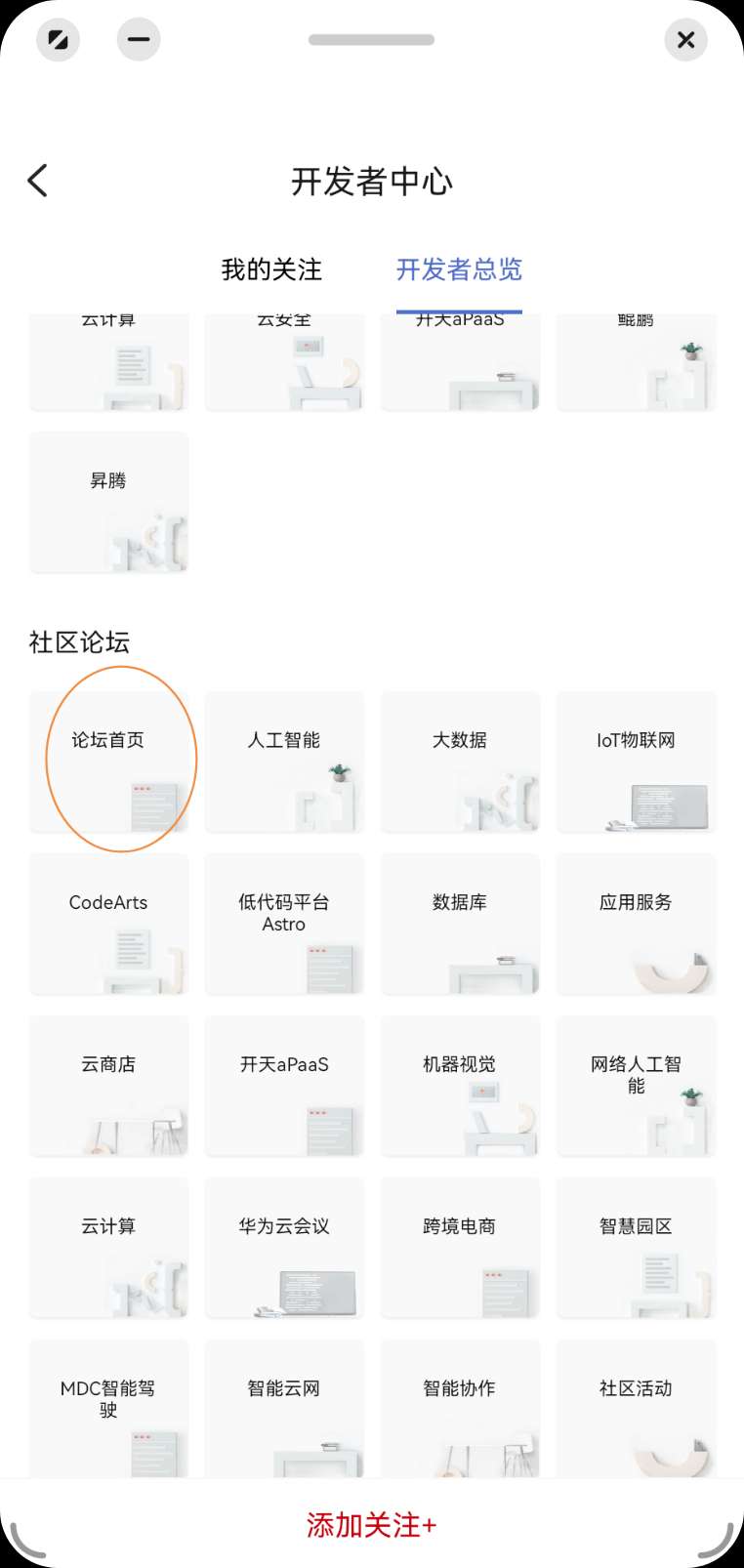Open 低代码平台 Astro forum
This screenshot has width=744, height=1568.
tap(284, 924)
